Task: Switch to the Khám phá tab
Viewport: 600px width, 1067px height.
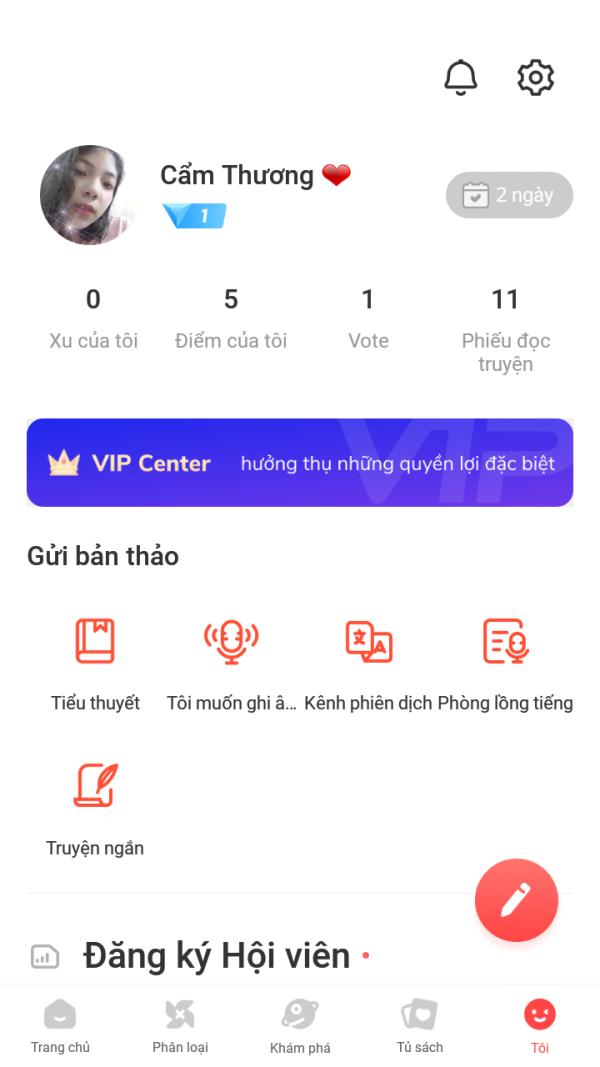Action: tap(300, 1027)
